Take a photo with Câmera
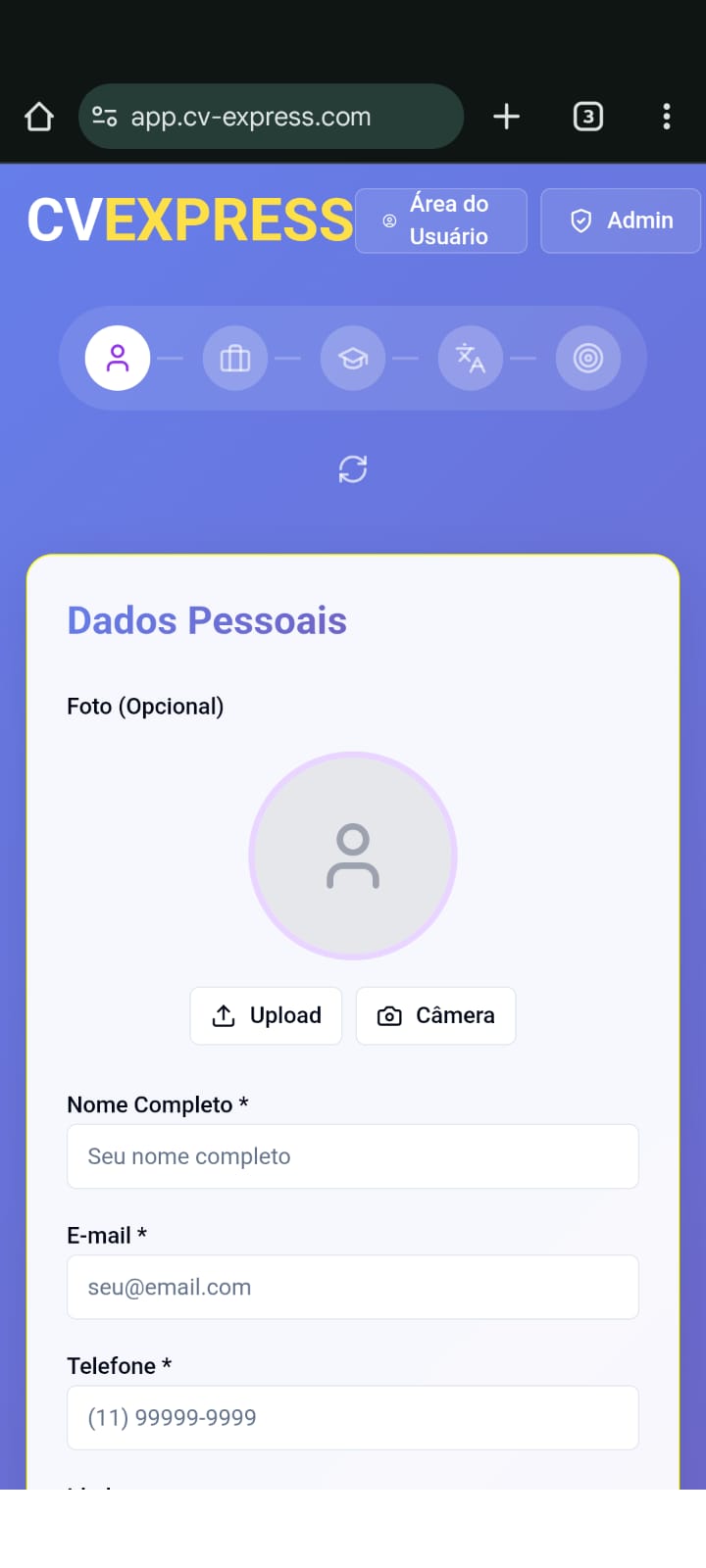Viewport: 706px width, 1568px height. (435, 1015)
